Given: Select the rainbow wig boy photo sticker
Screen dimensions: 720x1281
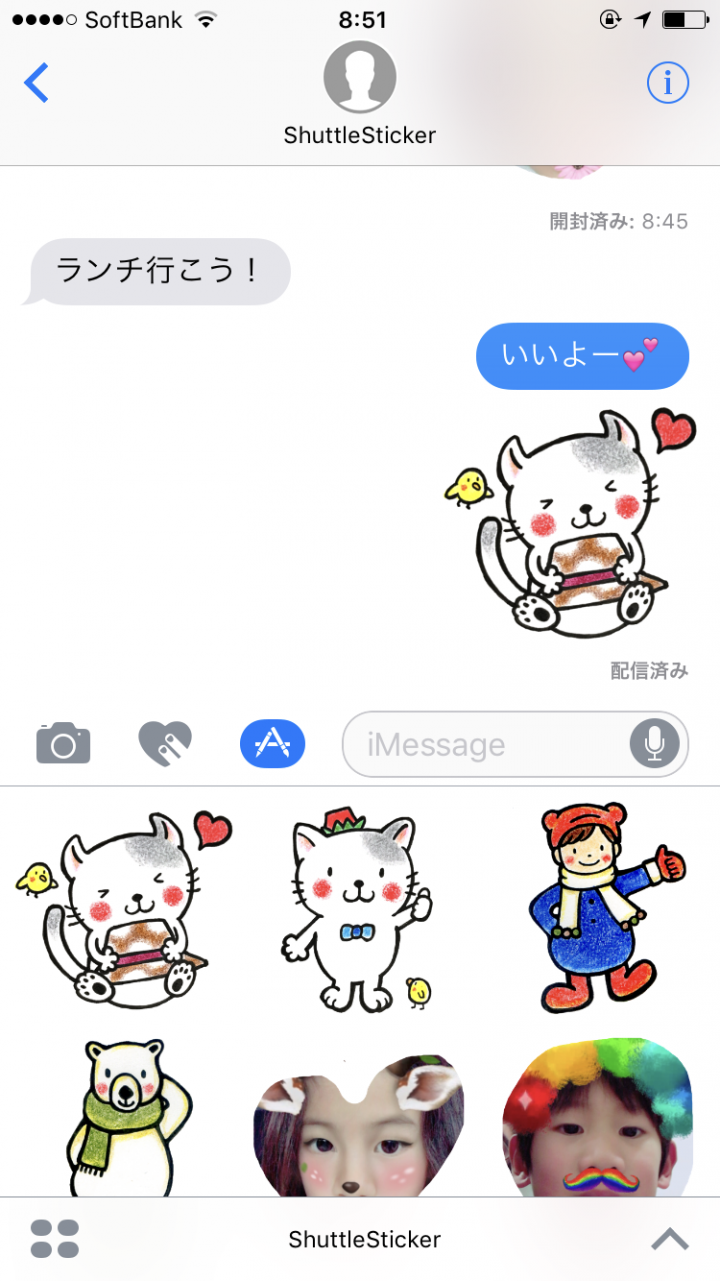Looking at the screenshot, I should tap(597, 1120).
